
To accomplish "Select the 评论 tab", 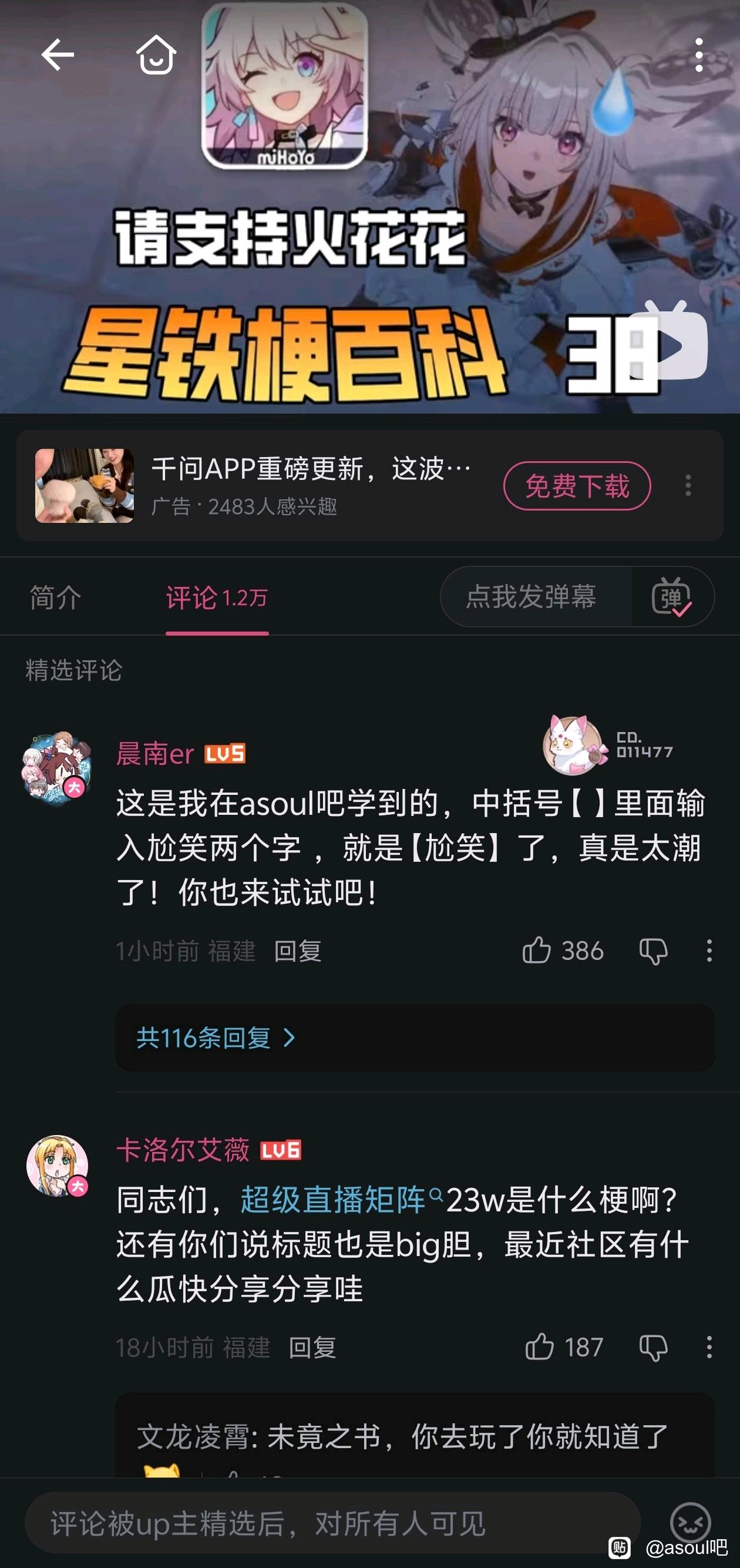I will (x=216, y=597).
